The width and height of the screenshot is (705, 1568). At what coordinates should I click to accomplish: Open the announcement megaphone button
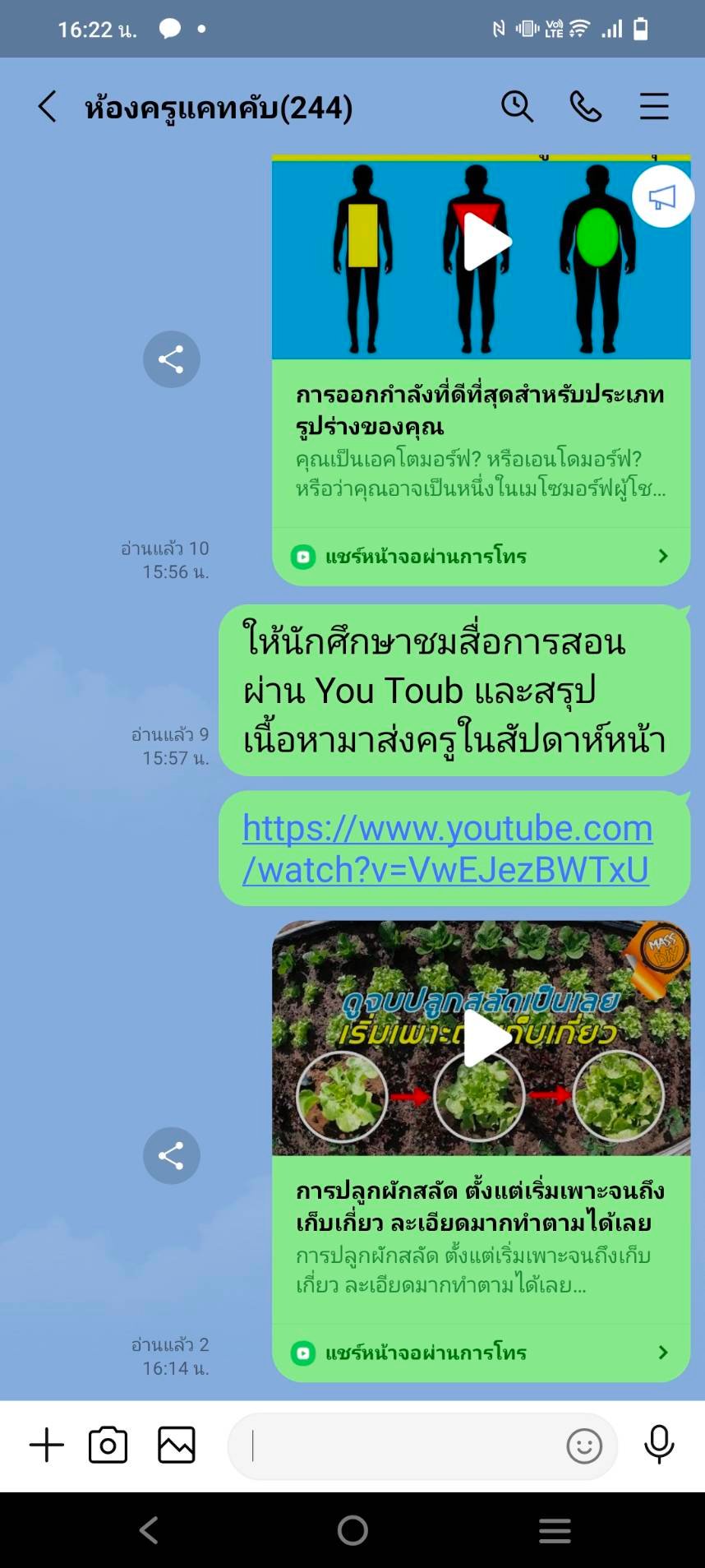[662, 197]
